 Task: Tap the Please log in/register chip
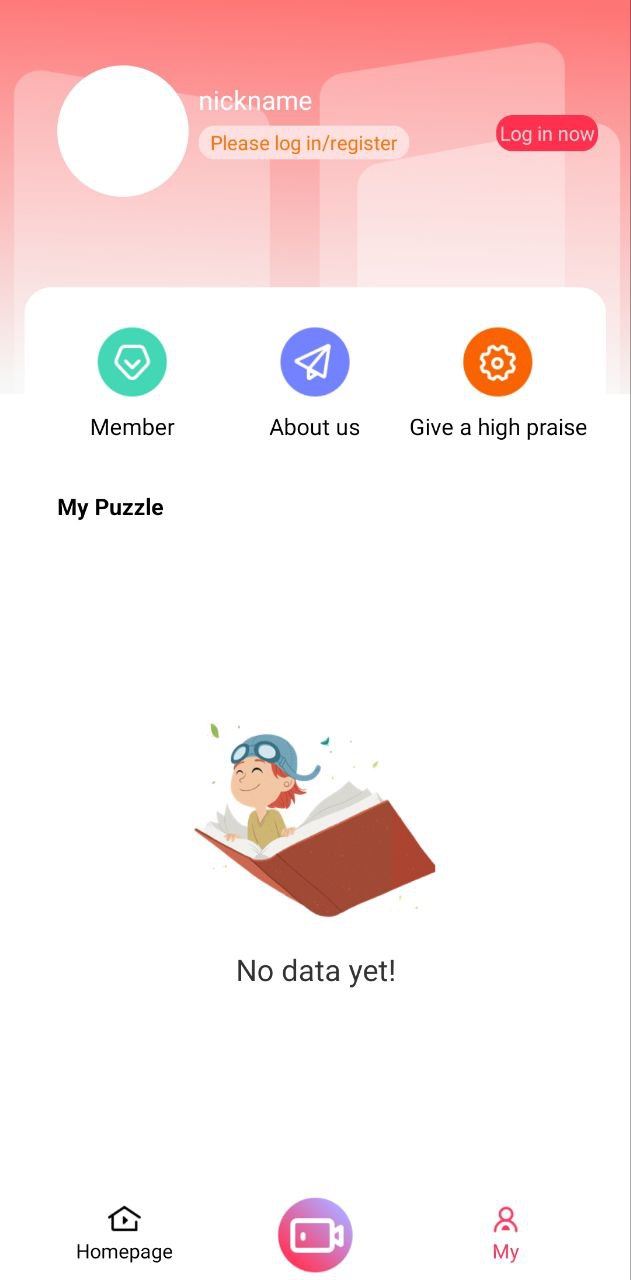[x=303, y=143]
